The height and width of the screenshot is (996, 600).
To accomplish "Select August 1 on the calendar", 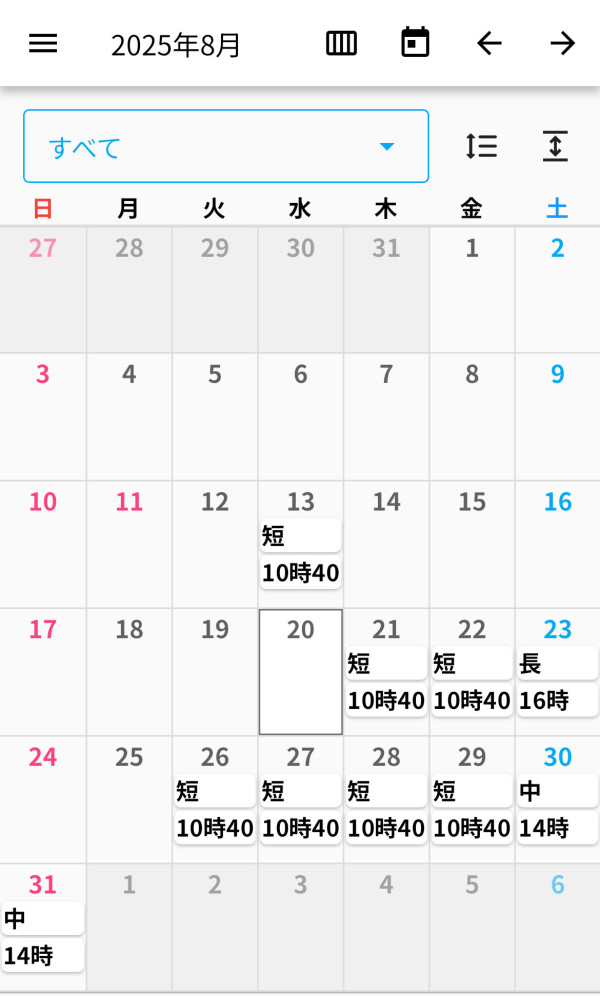I will (x=472, y=290).
